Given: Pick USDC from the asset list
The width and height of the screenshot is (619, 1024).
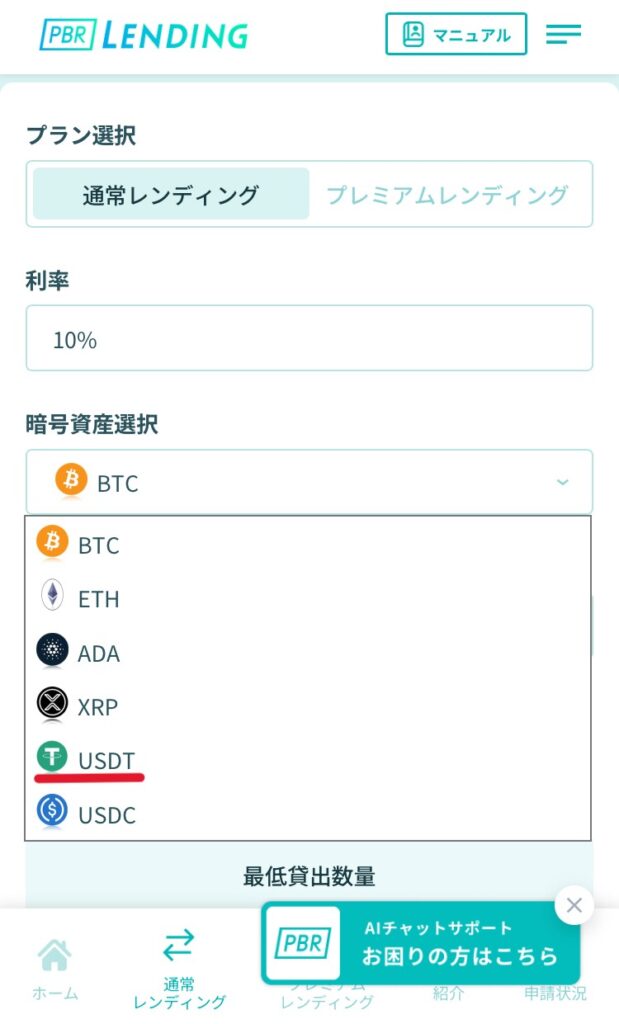Looking at the screenshot, I should click(x=106, y=815).
